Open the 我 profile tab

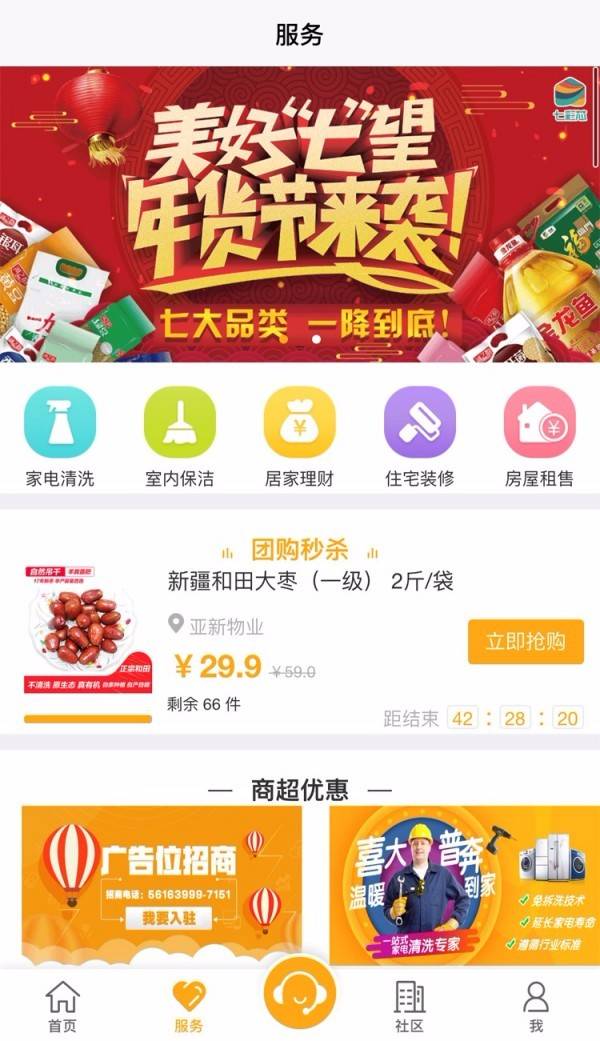pyautogui.click(x=536, y=1005)
